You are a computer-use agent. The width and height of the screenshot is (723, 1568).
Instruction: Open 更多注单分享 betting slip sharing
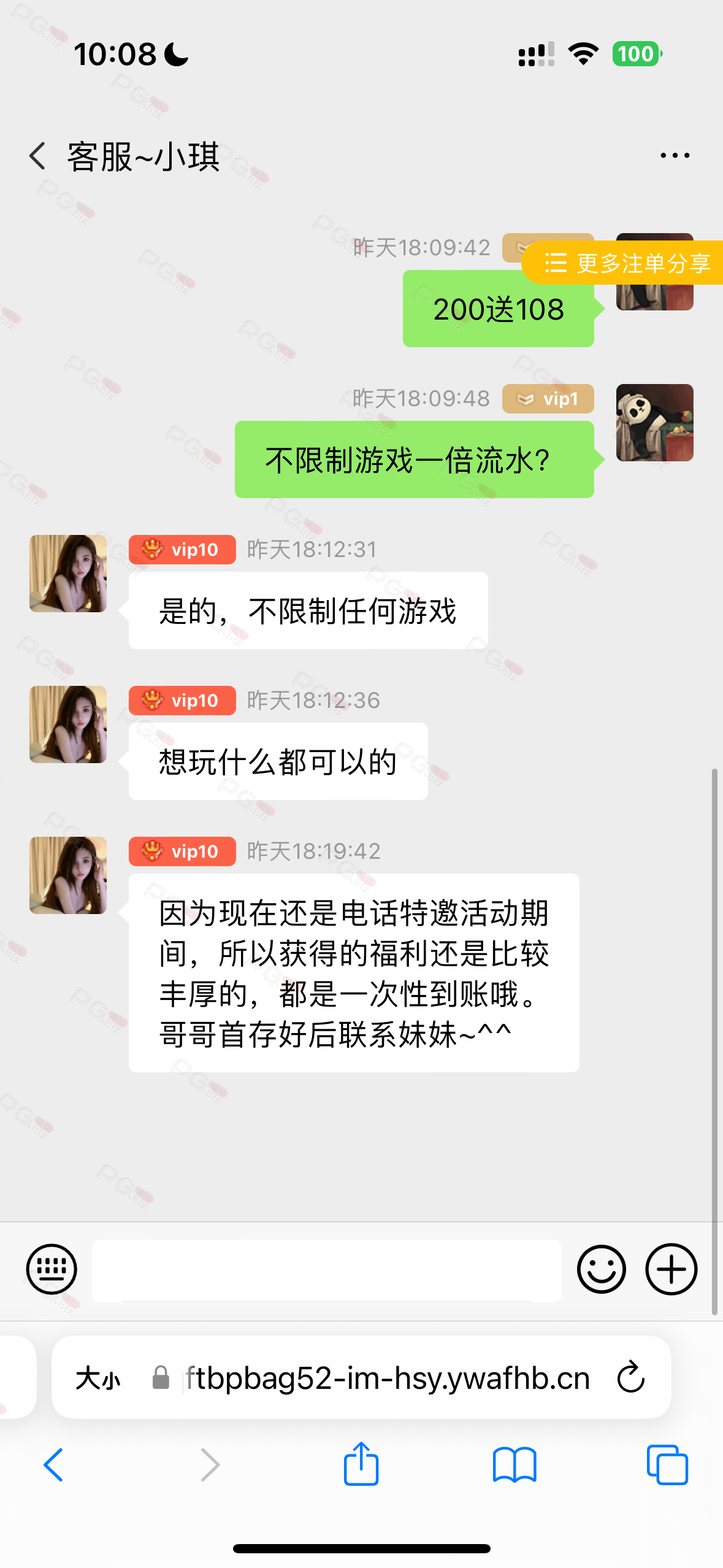[x=625, y=263]
